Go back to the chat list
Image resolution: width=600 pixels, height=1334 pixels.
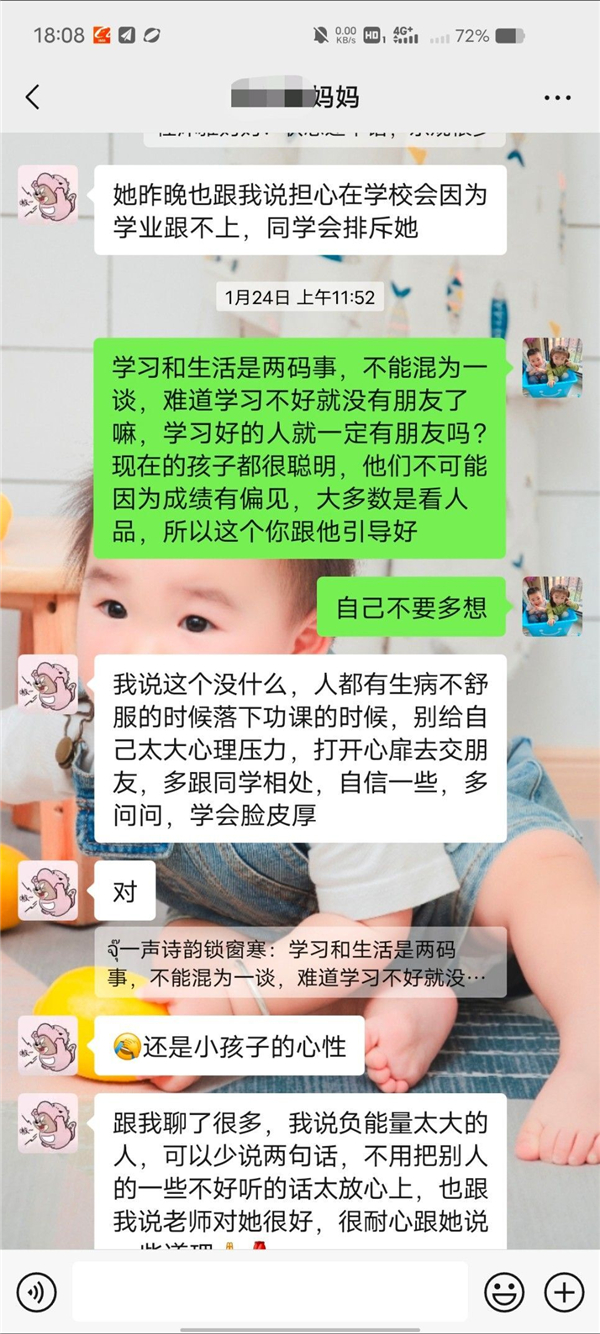coord(33,97)
